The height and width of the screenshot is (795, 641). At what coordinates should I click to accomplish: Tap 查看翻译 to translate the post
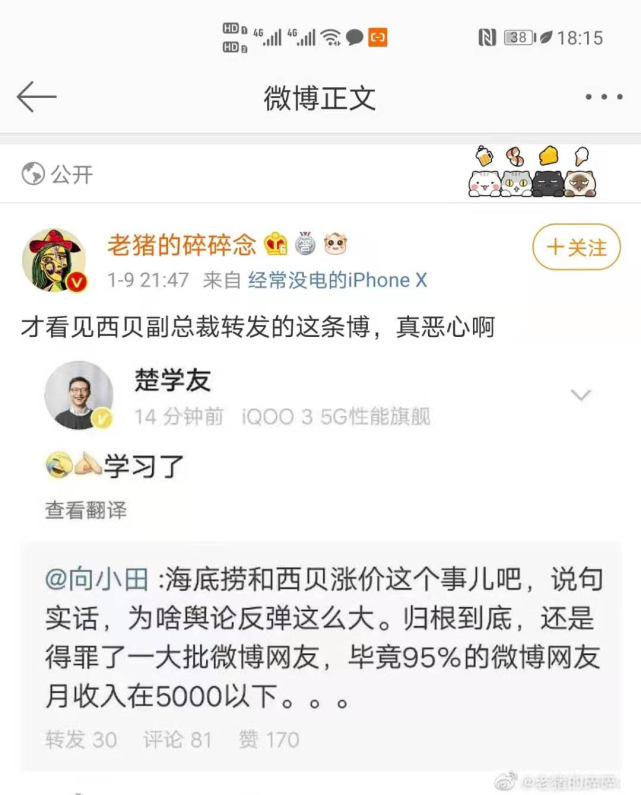pos(86,510)
